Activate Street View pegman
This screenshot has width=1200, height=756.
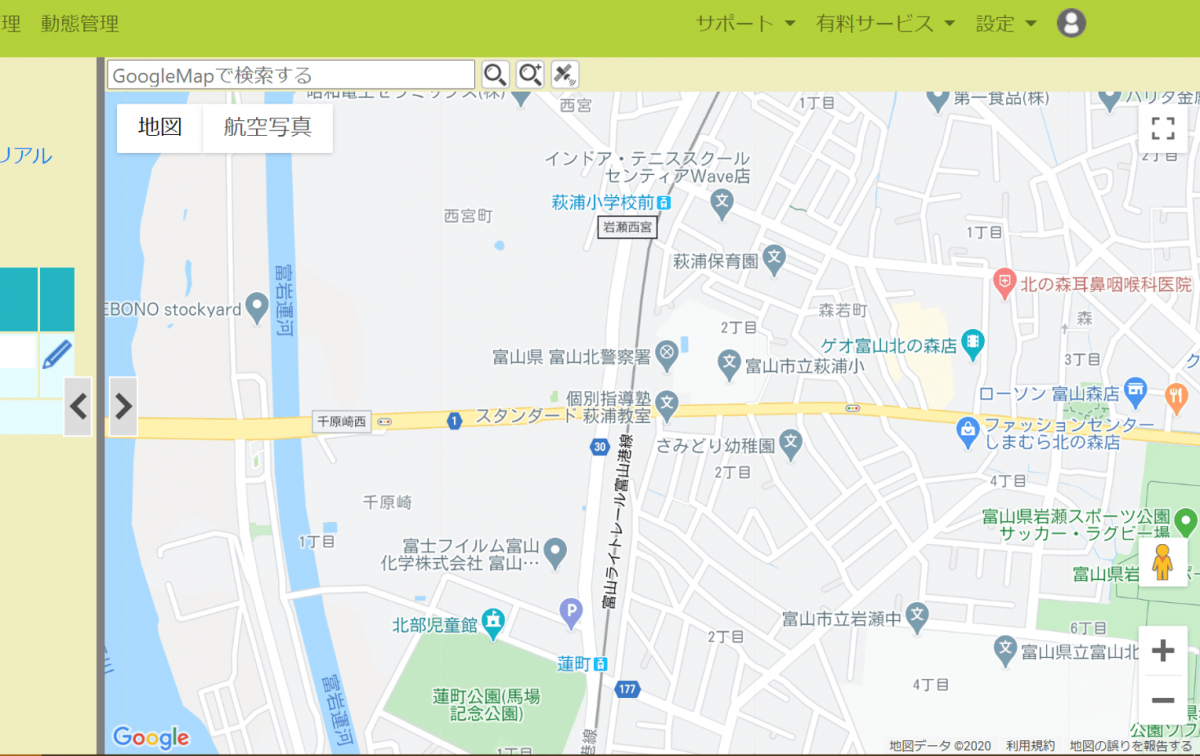pos(1162,563)
